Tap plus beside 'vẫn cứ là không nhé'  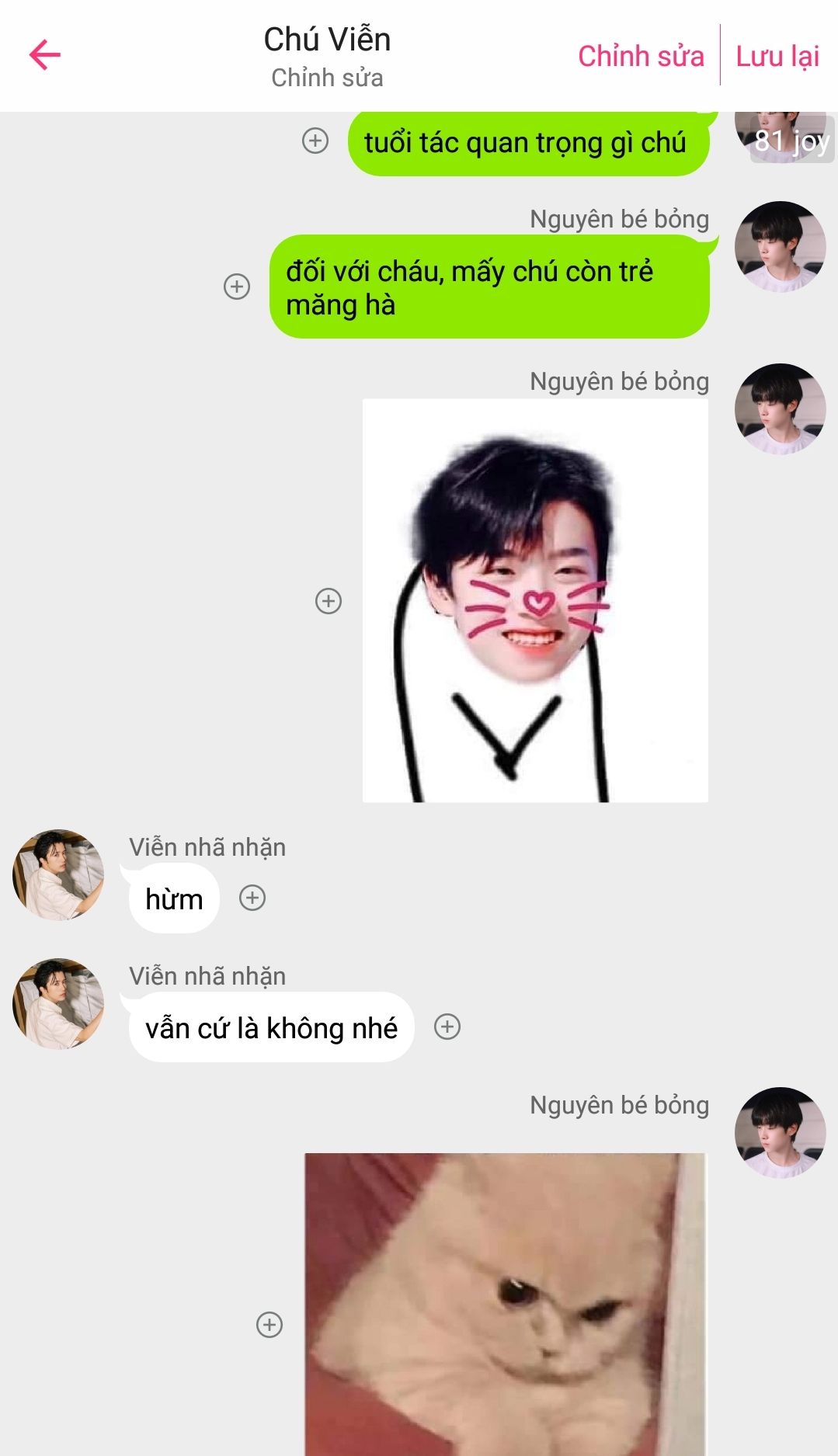coord(447,1027)
